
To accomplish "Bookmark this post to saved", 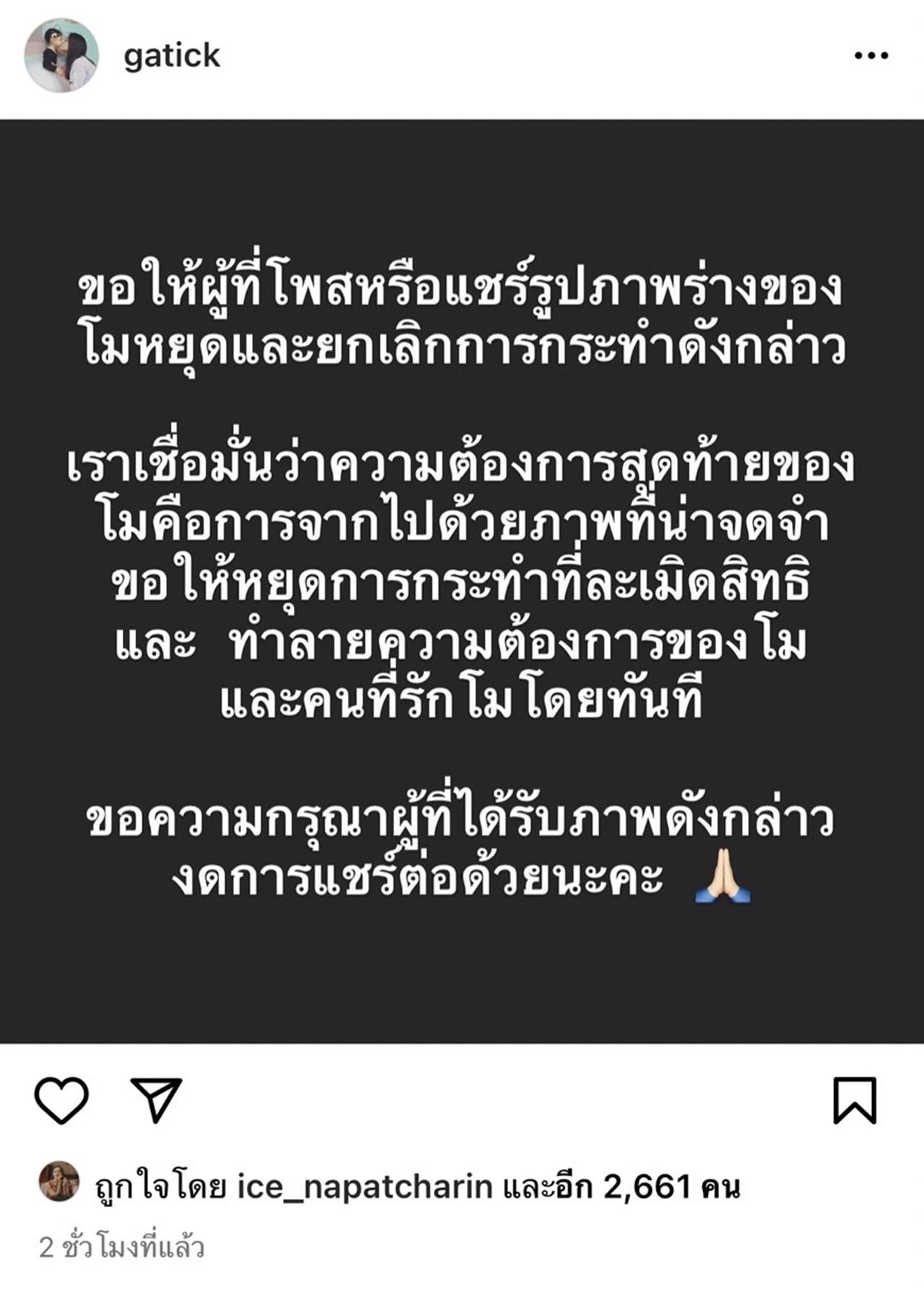I will click(855, 1100).
